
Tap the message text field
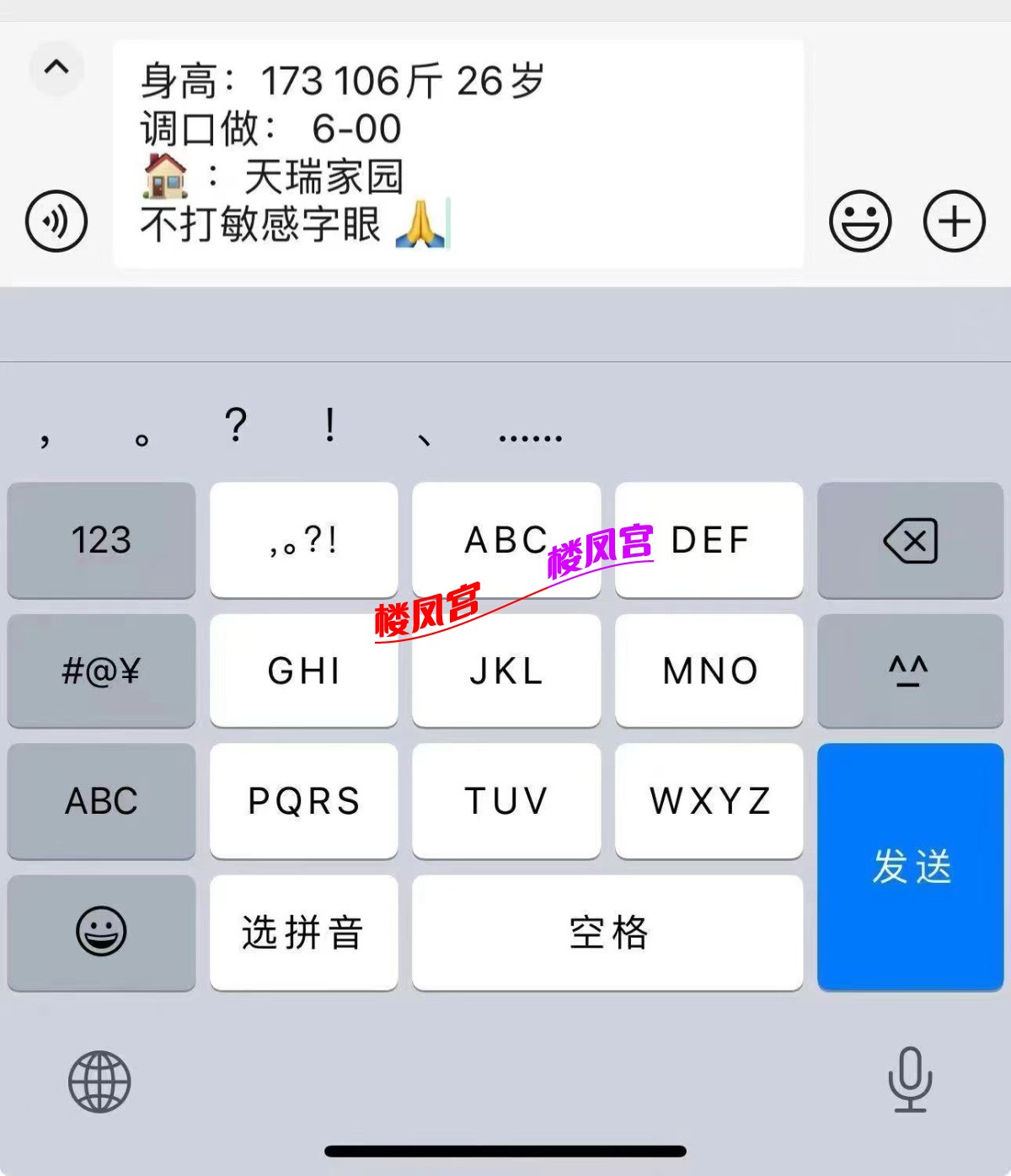(x=458, y=153)
